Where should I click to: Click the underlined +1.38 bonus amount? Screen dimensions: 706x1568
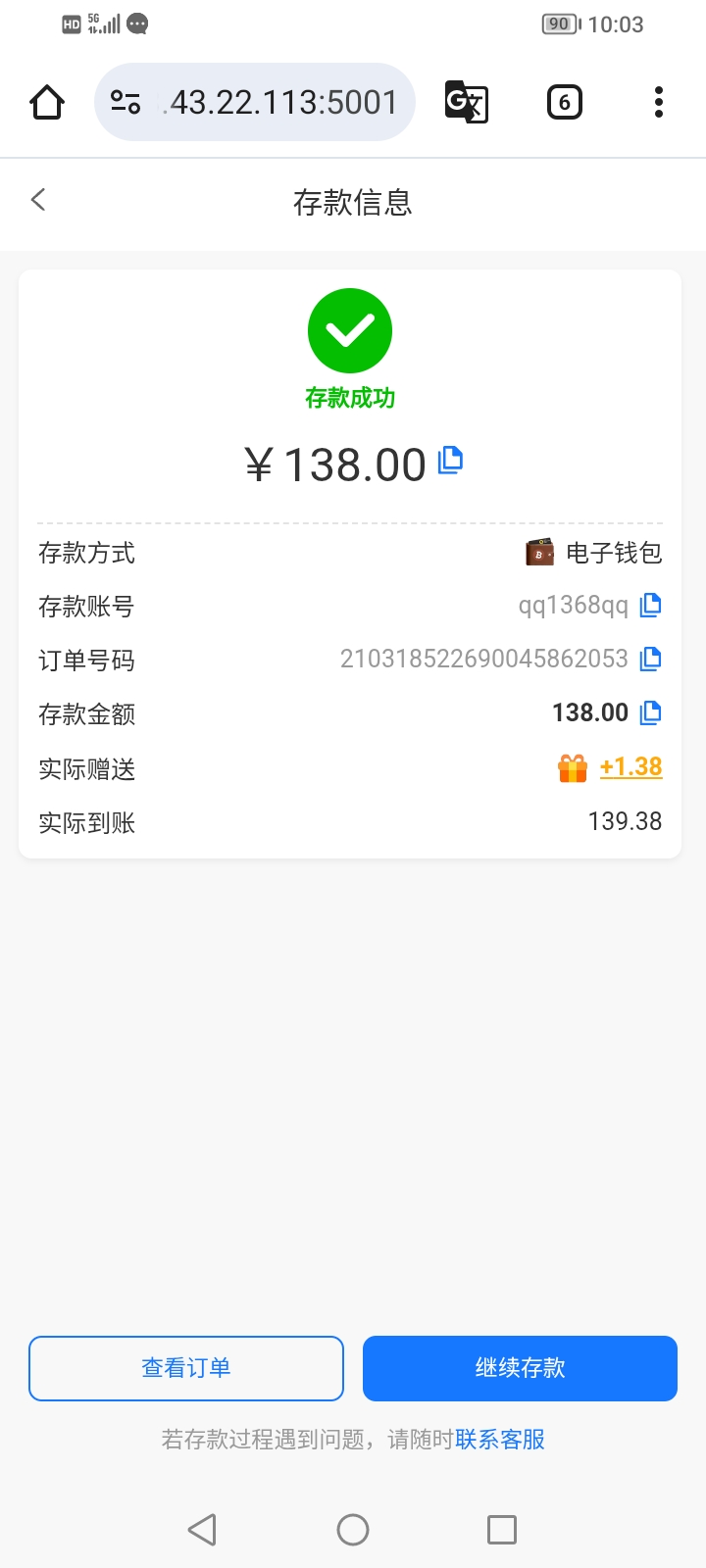coord(631,767)
